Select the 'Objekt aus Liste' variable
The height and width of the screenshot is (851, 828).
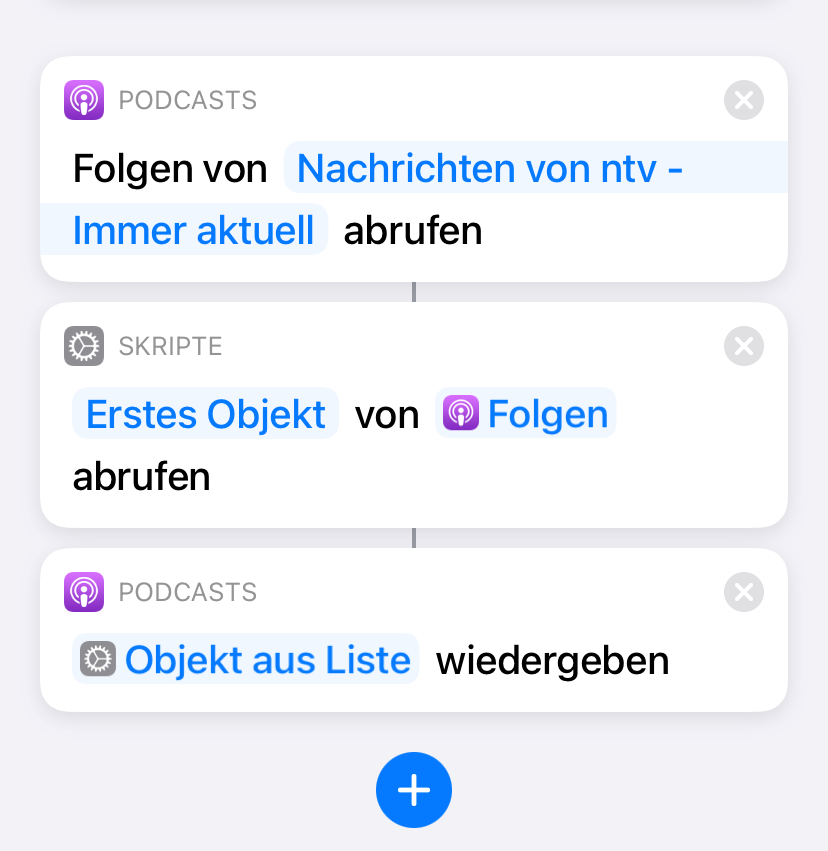(246, 660)
